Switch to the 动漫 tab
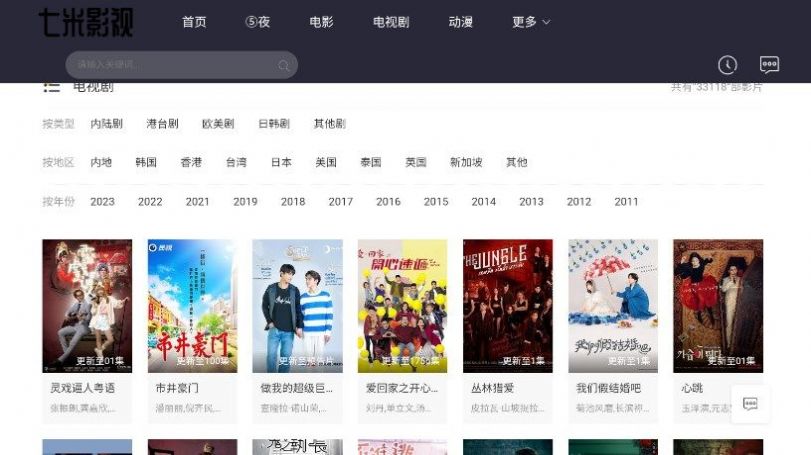Image resolution: width=811 pixels, height=455 pixels. click(460, 22)
